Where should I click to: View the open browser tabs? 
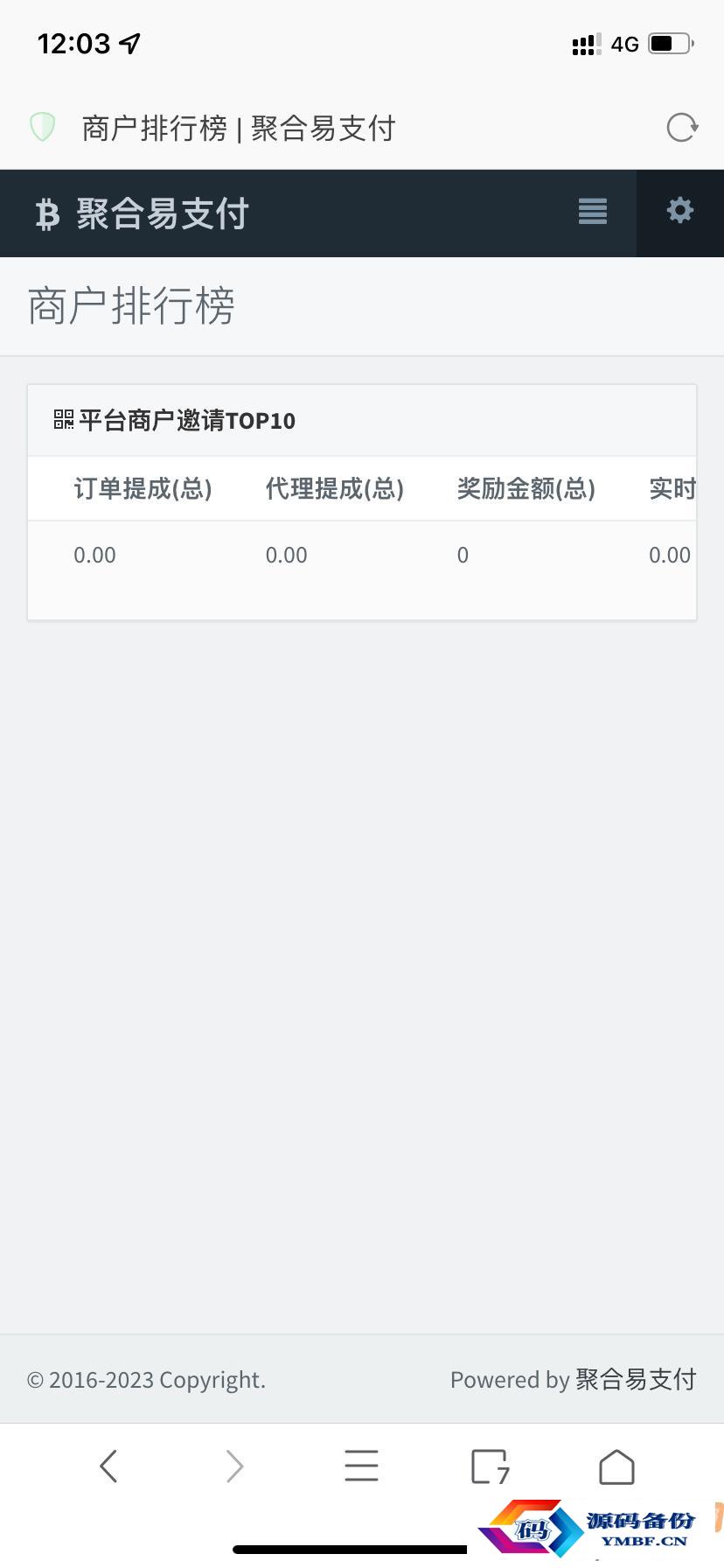(490, 1466)
